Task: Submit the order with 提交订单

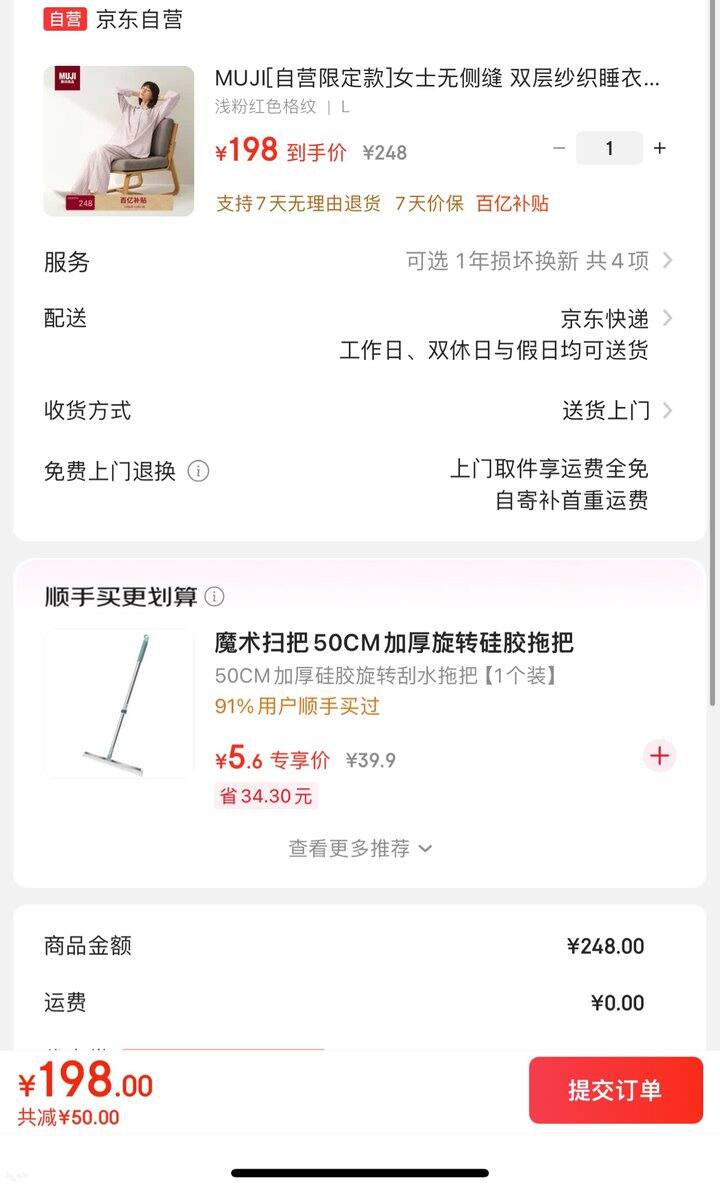Action: click(x=615, y=1090)
